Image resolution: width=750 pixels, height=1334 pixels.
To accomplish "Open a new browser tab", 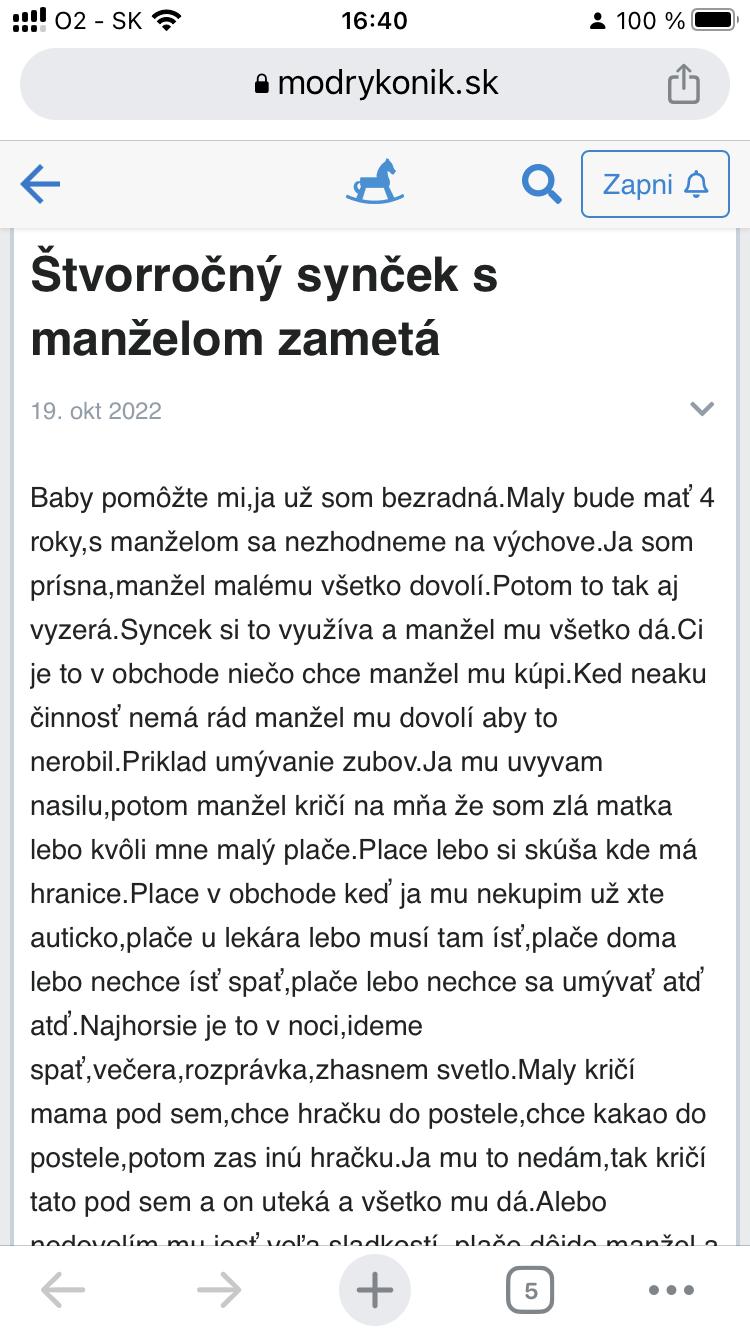I will point(375,1290).
